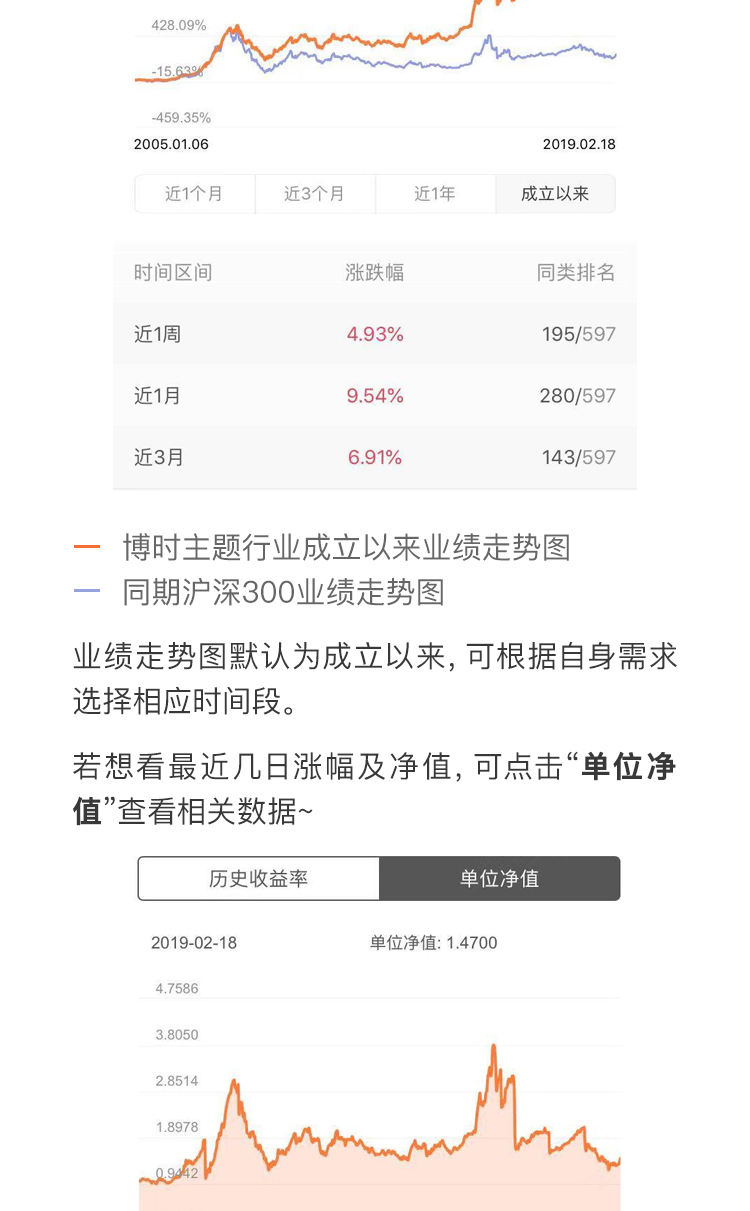Screen dimensions: 750x1211
Task: Select the 近3个月 time range tab
Action: (x=315, y=193)
